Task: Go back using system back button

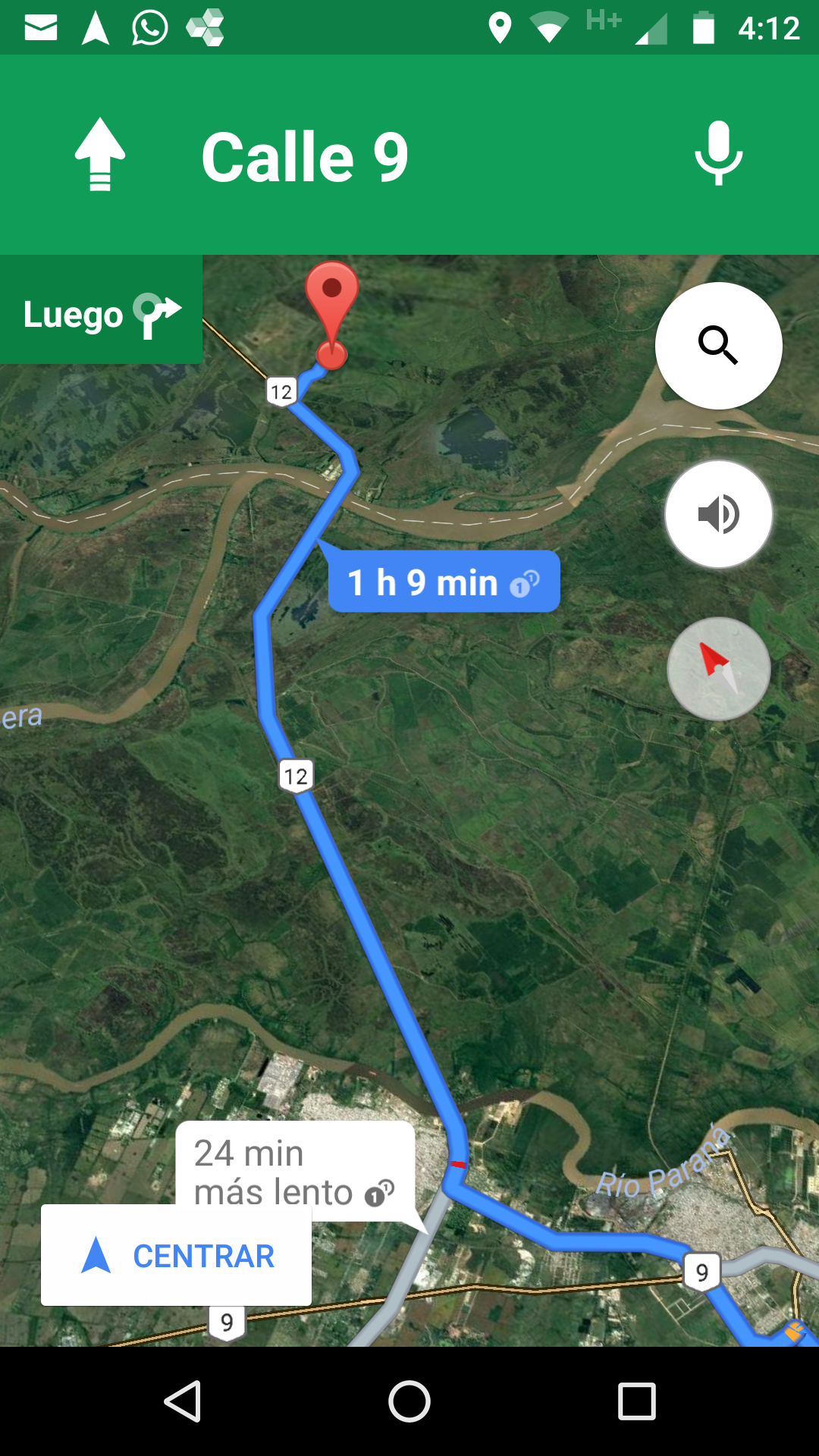Action: point(183,1401)
